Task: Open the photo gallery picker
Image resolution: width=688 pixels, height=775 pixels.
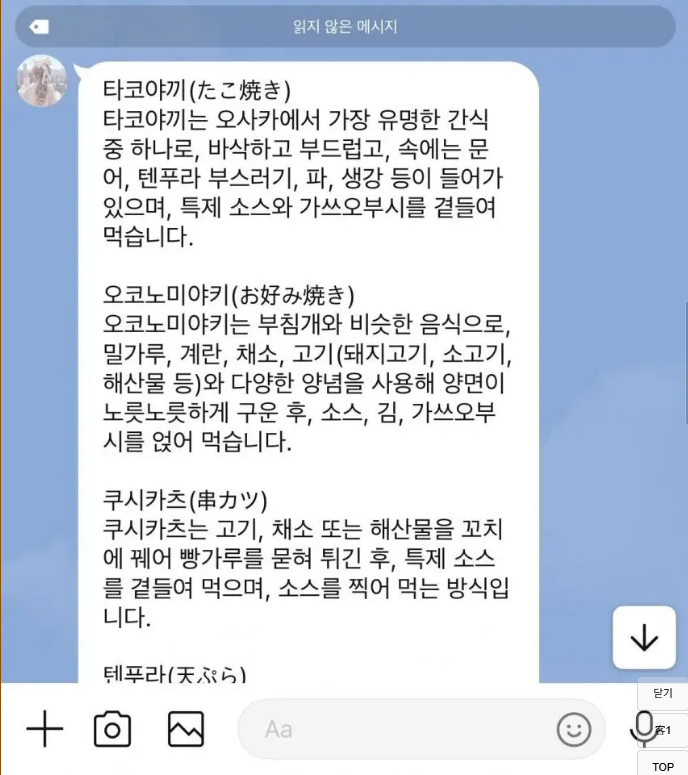Action: (186, 729)
